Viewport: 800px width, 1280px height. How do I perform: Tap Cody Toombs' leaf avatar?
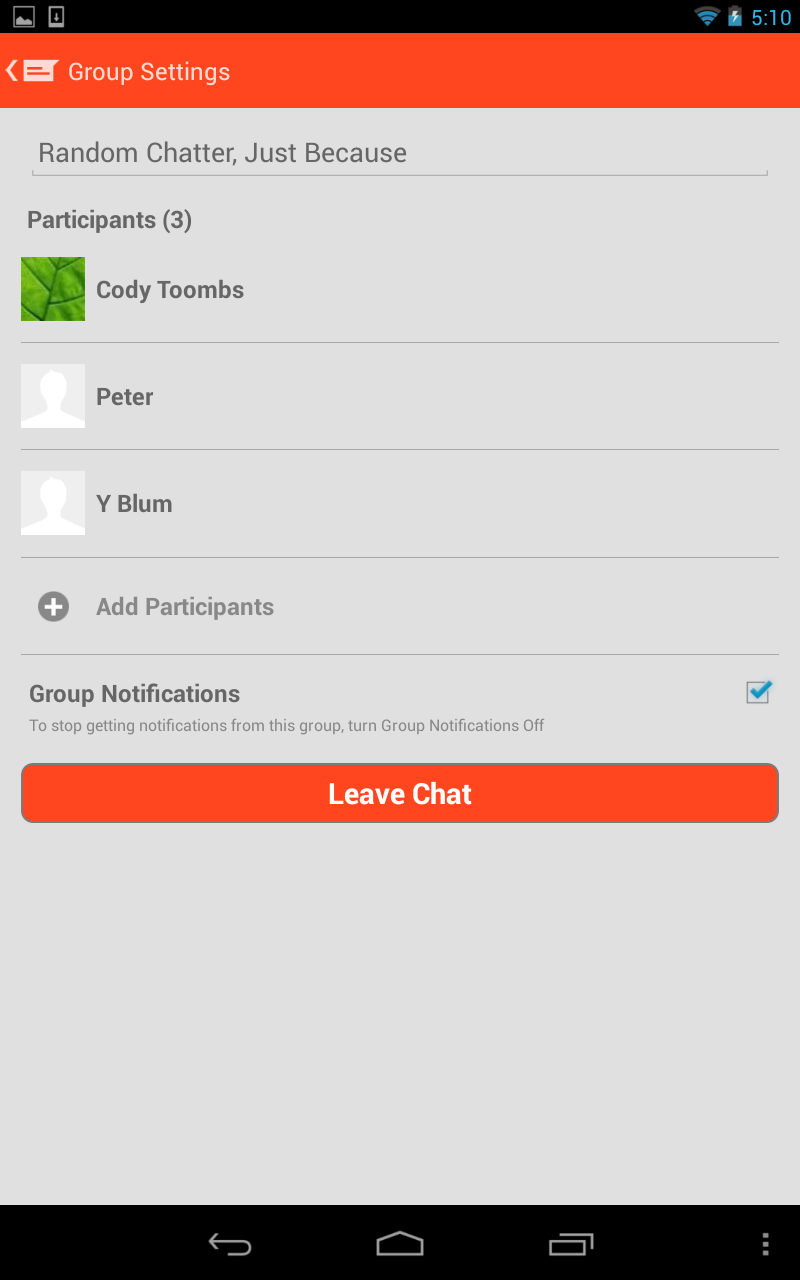pos(53,289)
